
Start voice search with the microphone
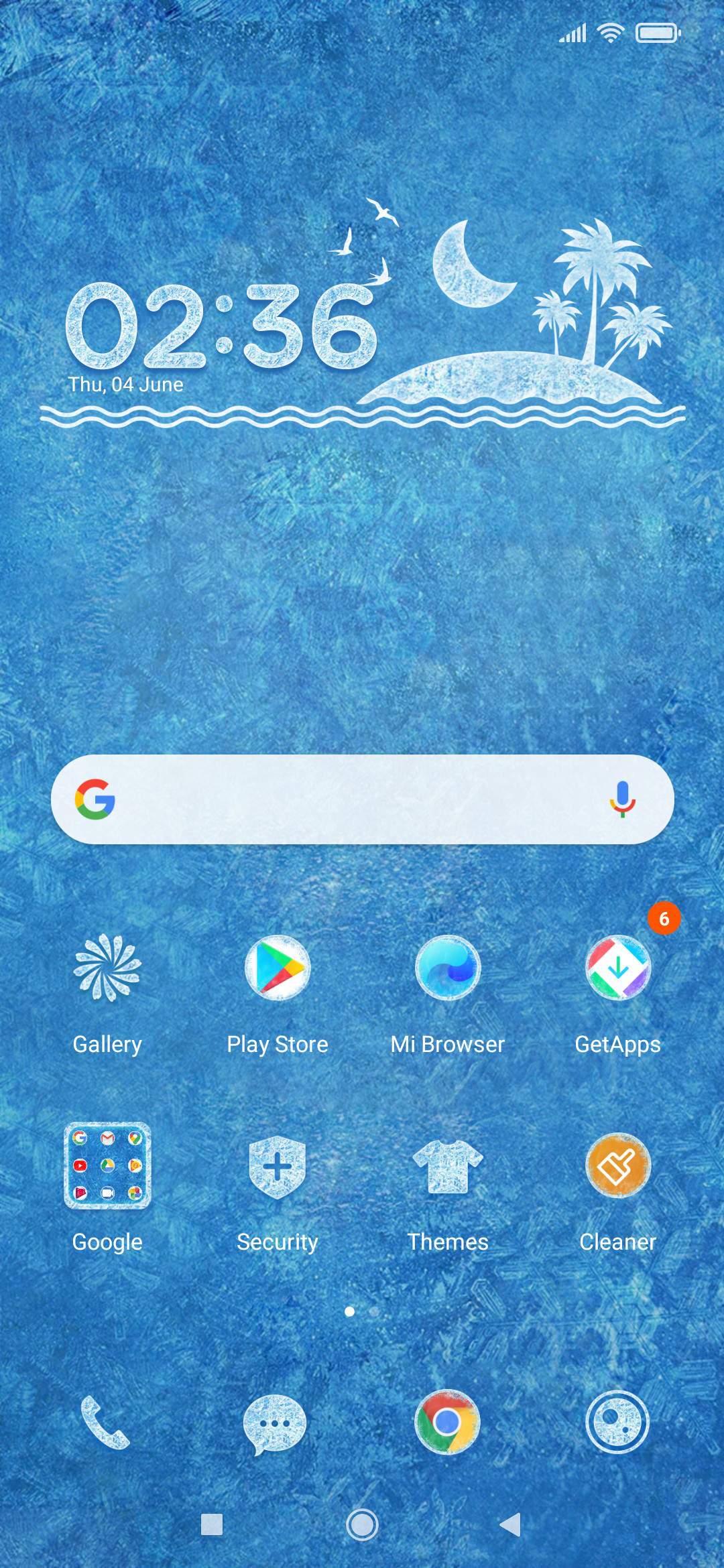click(x=622, y=799)
